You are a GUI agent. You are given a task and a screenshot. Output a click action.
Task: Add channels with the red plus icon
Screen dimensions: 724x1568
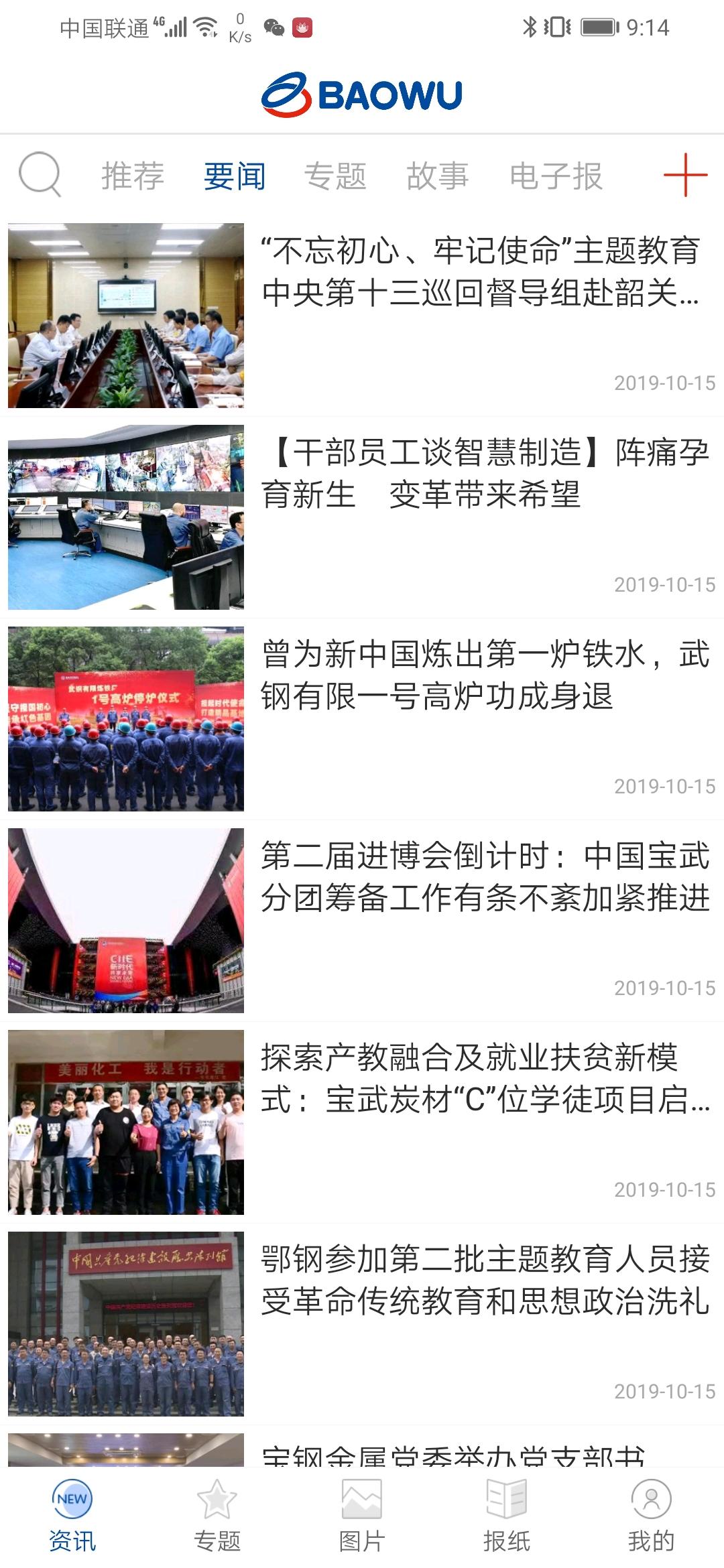click(685, 175)
